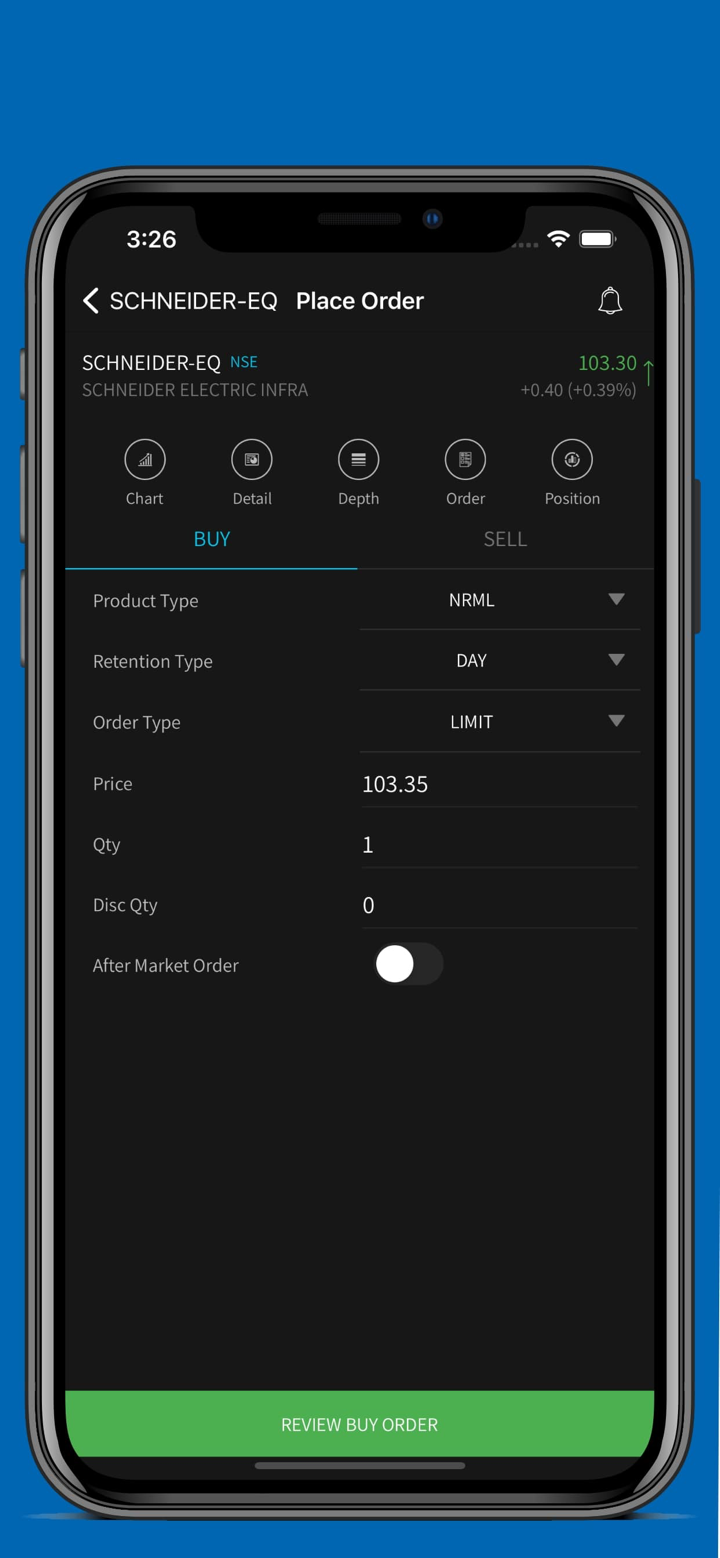Open the notifications bell

610,301
